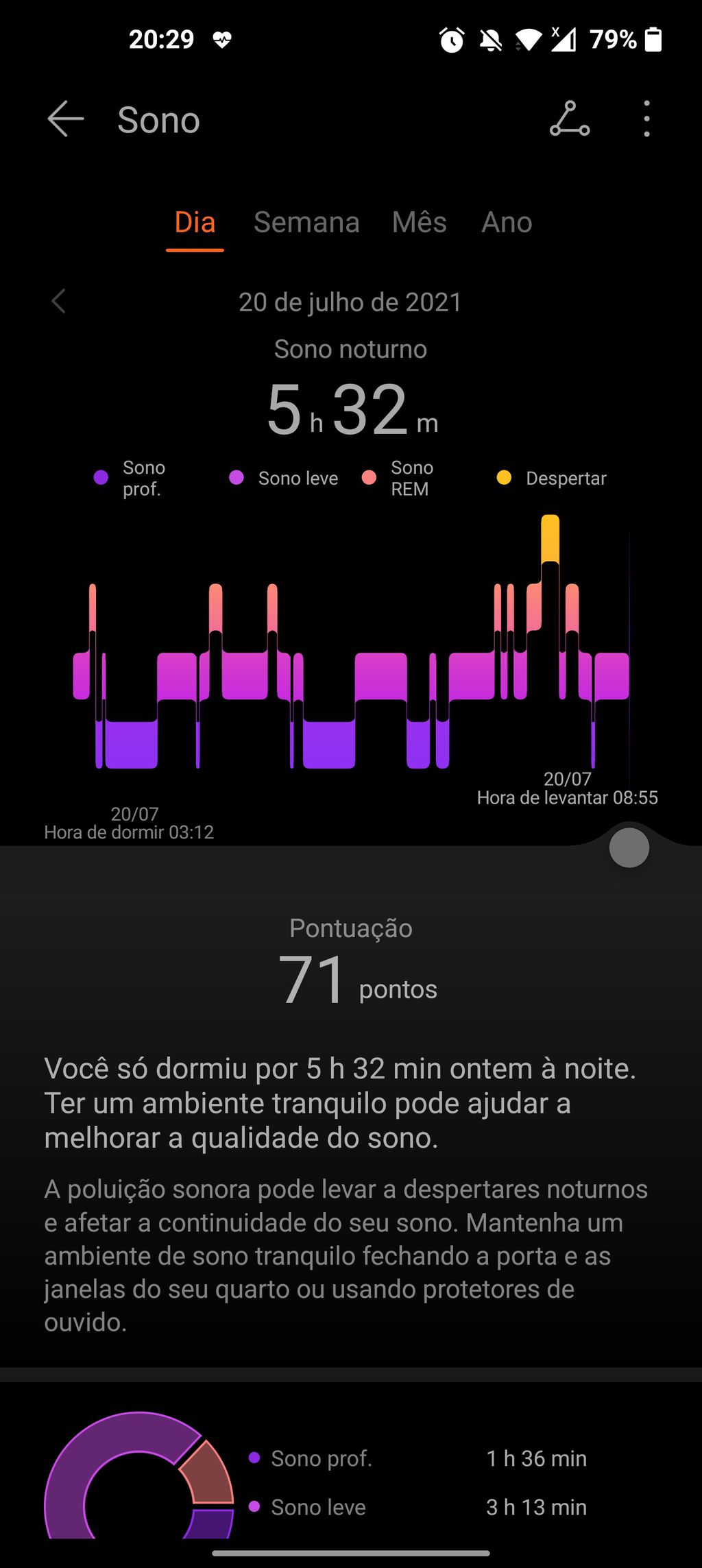This screenshot has height=1568, width=702.
Task: Switch to the Semana tab
Action: 306,223
